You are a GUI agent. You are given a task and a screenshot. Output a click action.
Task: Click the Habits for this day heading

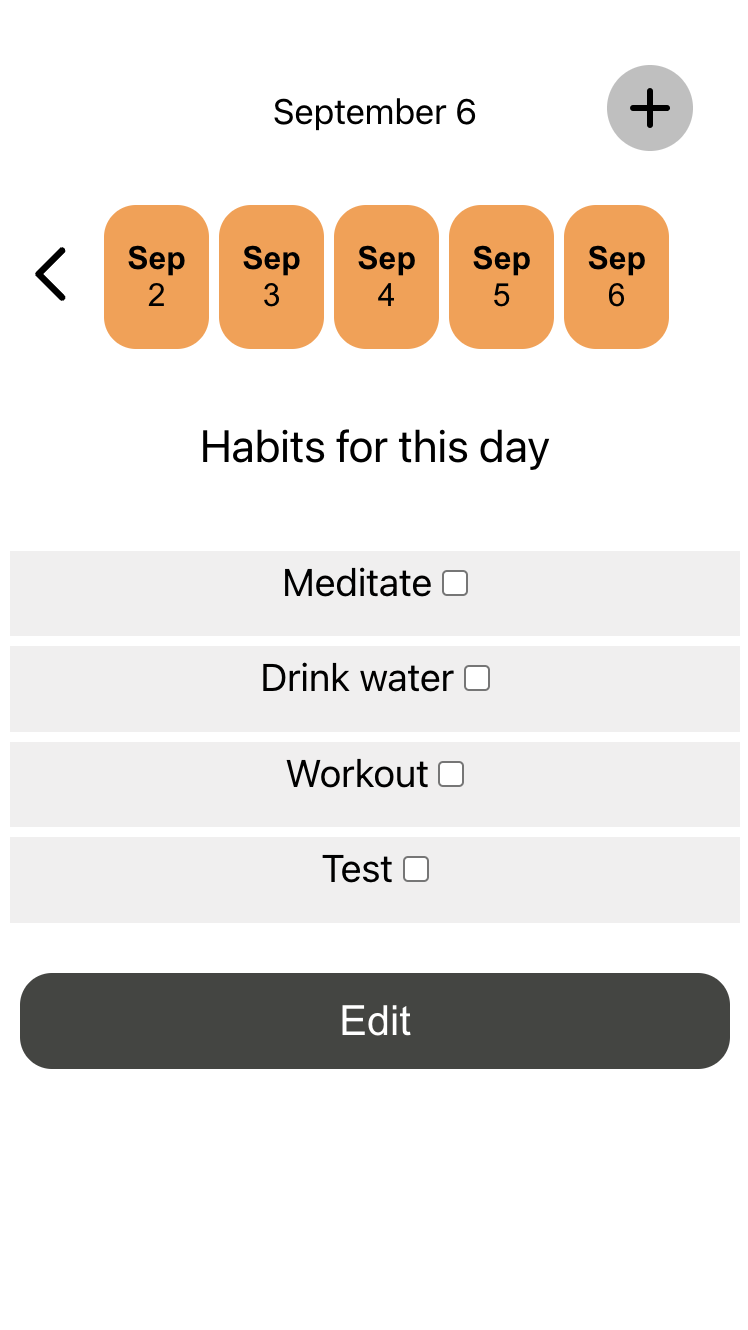click(x=375, y=447)
